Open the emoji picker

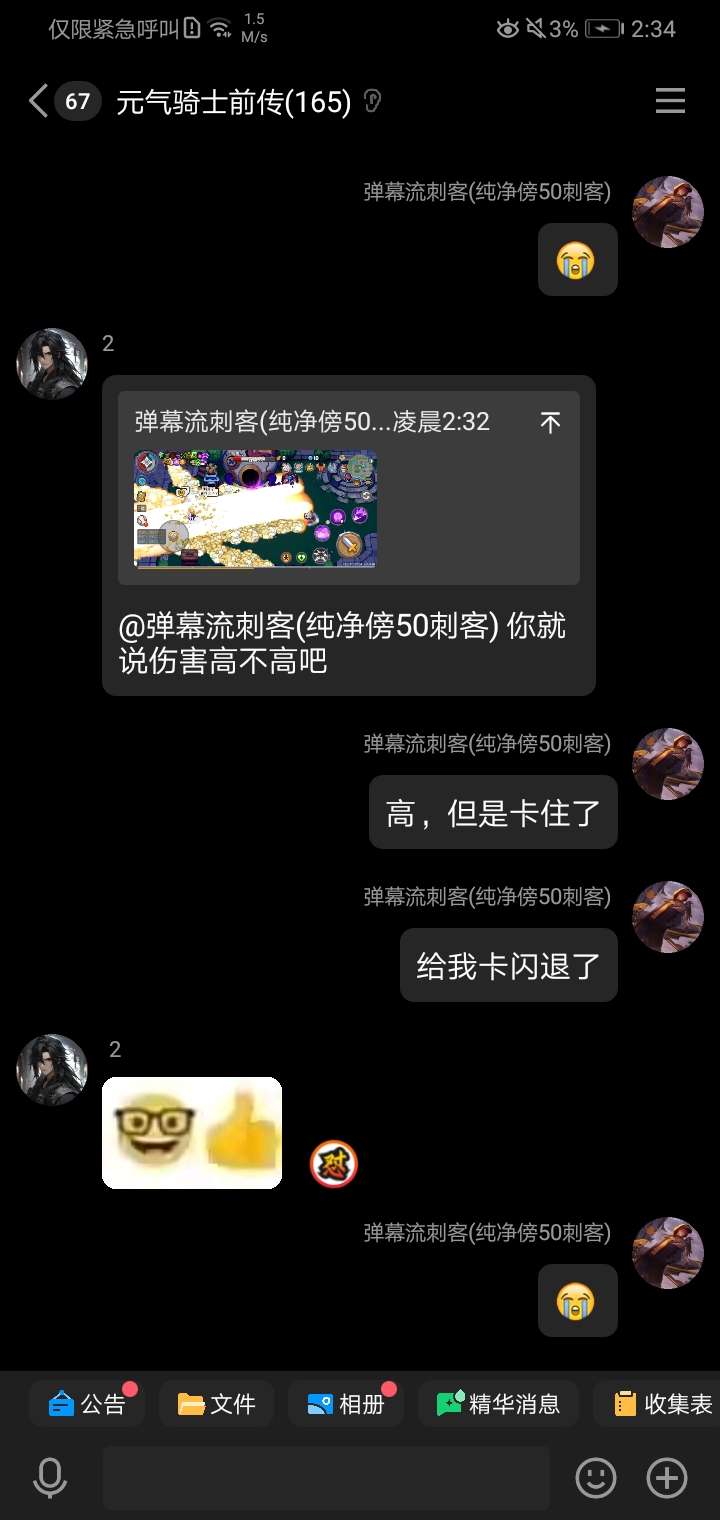pos(596,1478)
